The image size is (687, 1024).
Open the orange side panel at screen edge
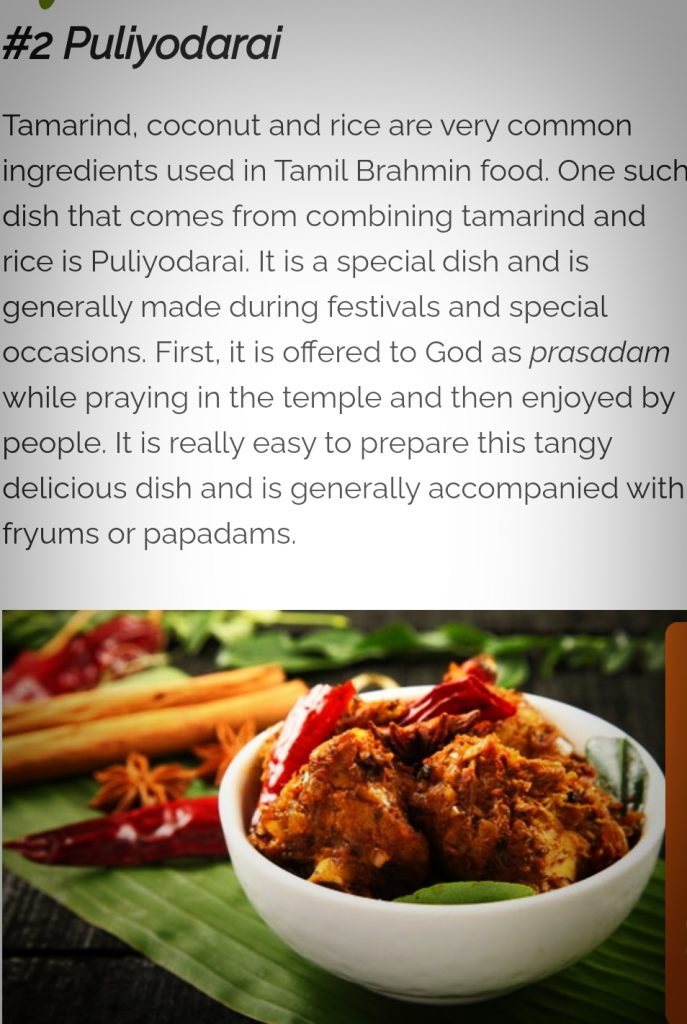click(677, 820)
